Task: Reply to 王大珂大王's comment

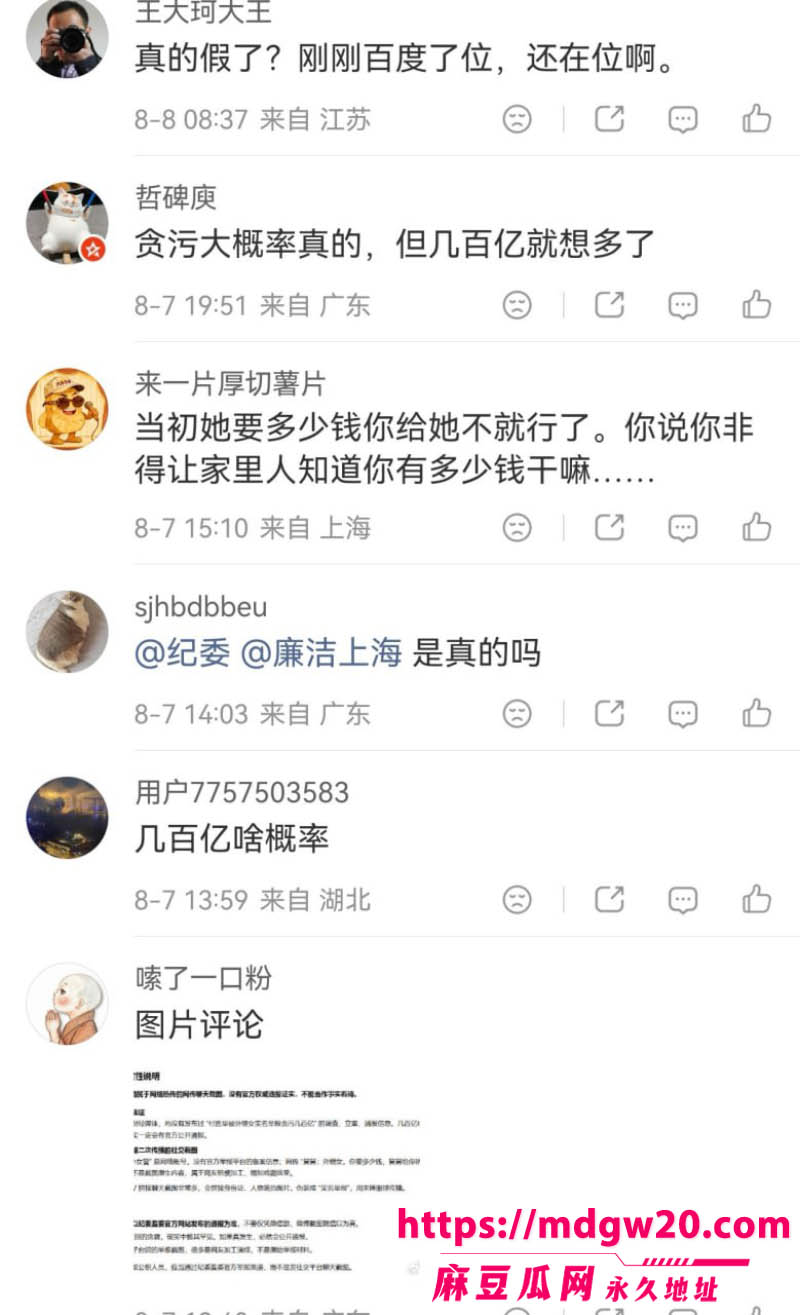Action: pyautogui.click(x=683, y=120)
